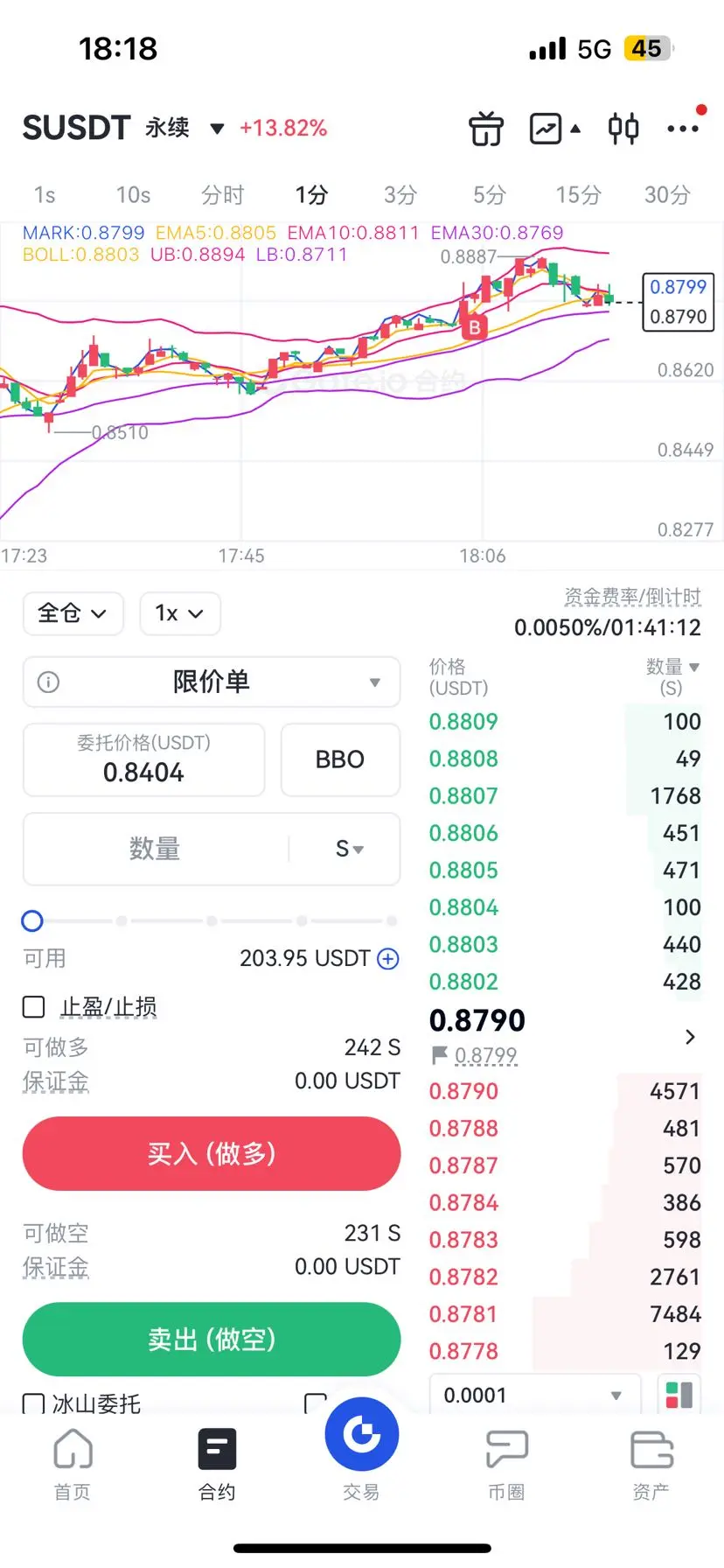Add funds via the plus icon beside 可用
724x1568 pixels.
[388, 959]
